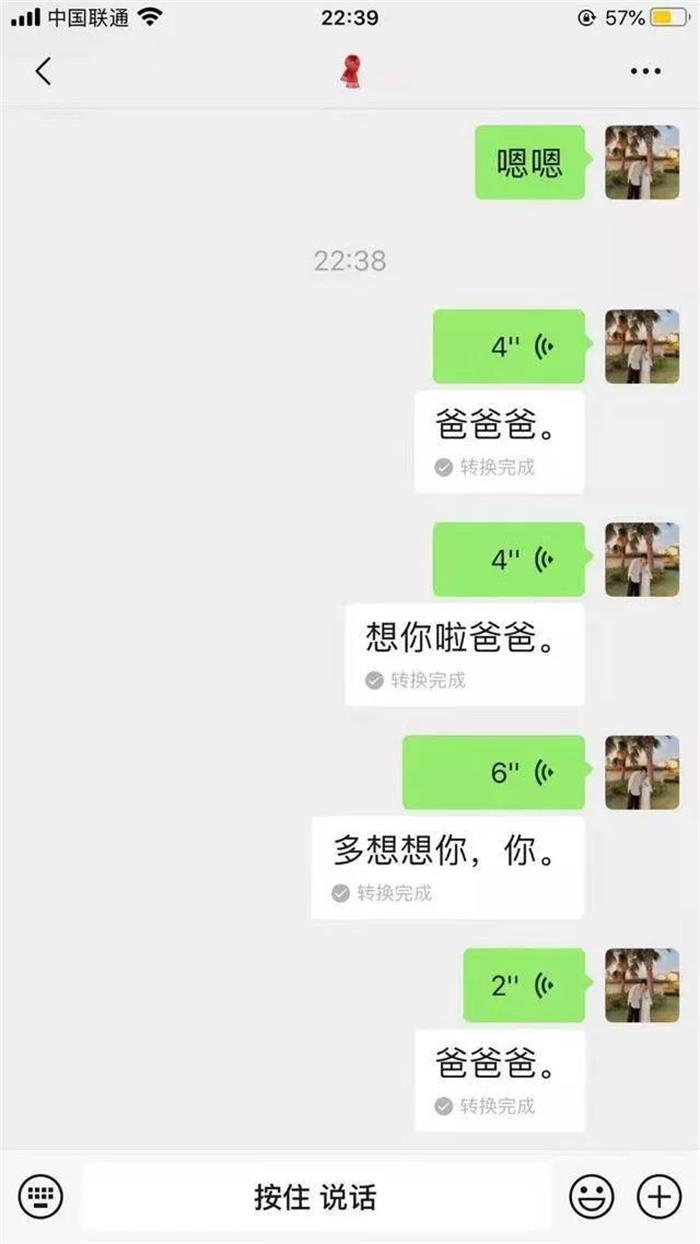Play the 2-second voice message
This screenshot has width=700, height=1244.
coord(523,985)
